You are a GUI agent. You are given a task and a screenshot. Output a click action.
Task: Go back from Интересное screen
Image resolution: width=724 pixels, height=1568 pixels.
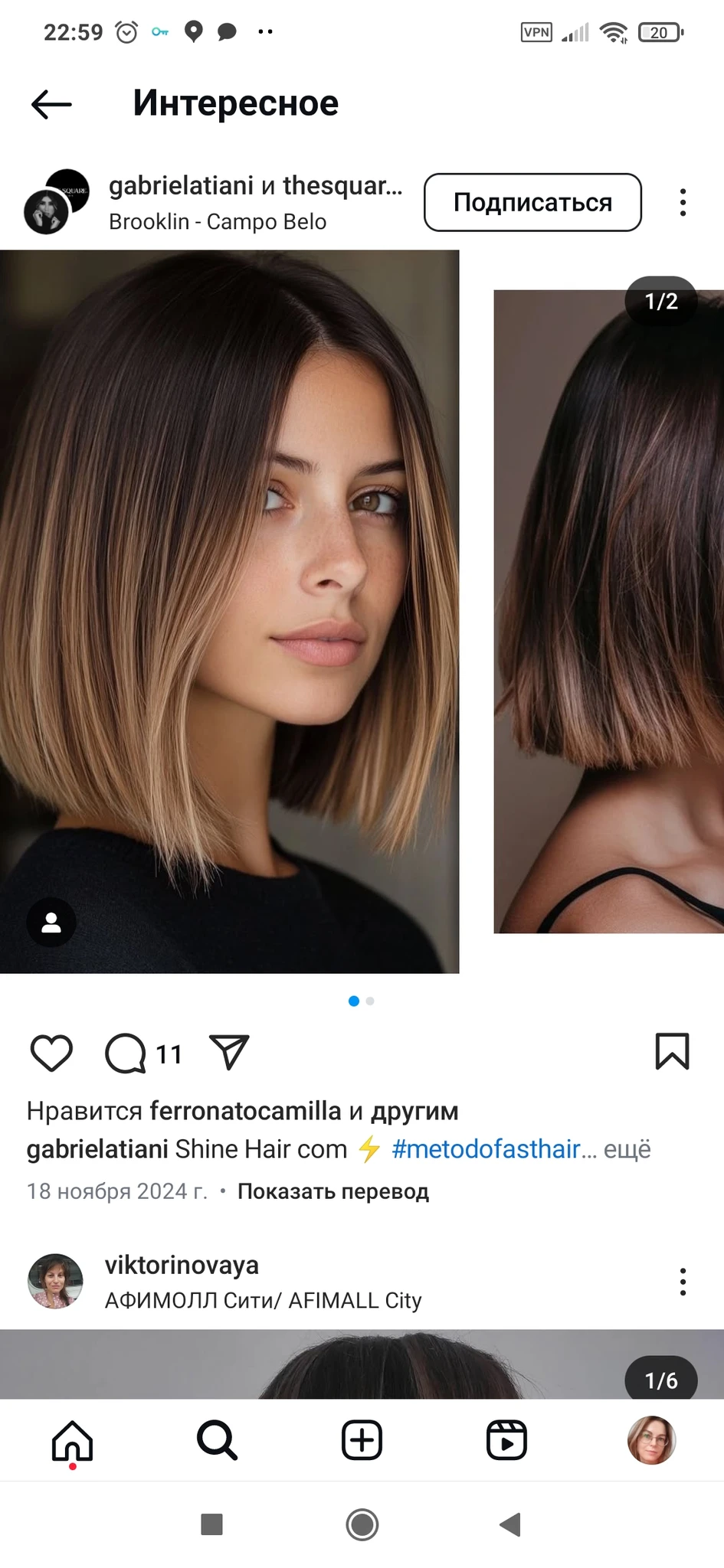pyautogui.click(x=51, y=104)
